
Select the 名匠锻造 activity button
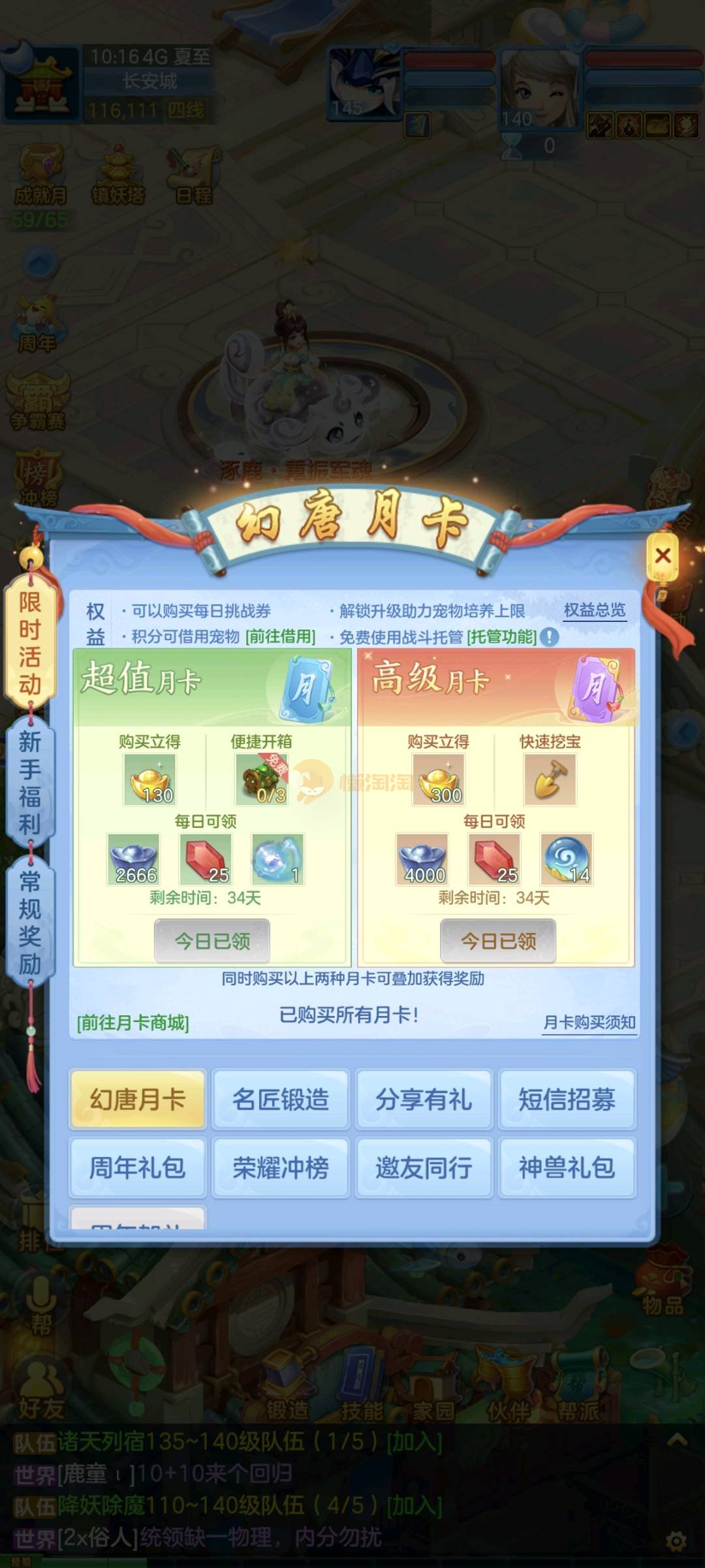point(281,1099)
